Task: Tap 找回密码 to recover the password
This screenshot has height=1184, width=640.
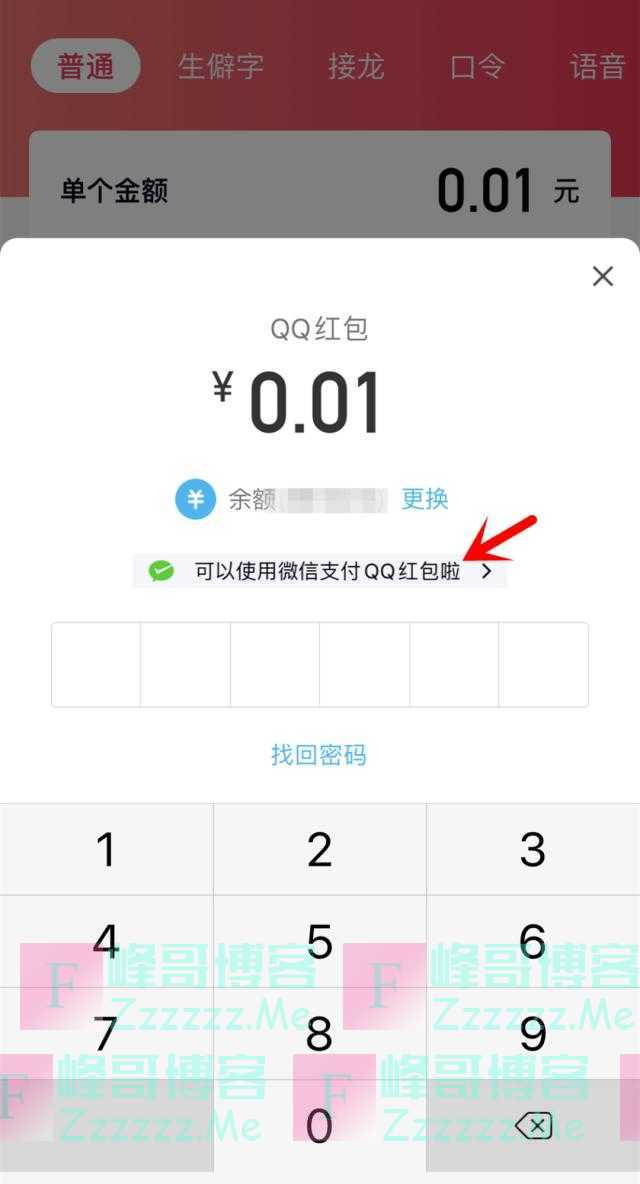Action: coord(319,754)
